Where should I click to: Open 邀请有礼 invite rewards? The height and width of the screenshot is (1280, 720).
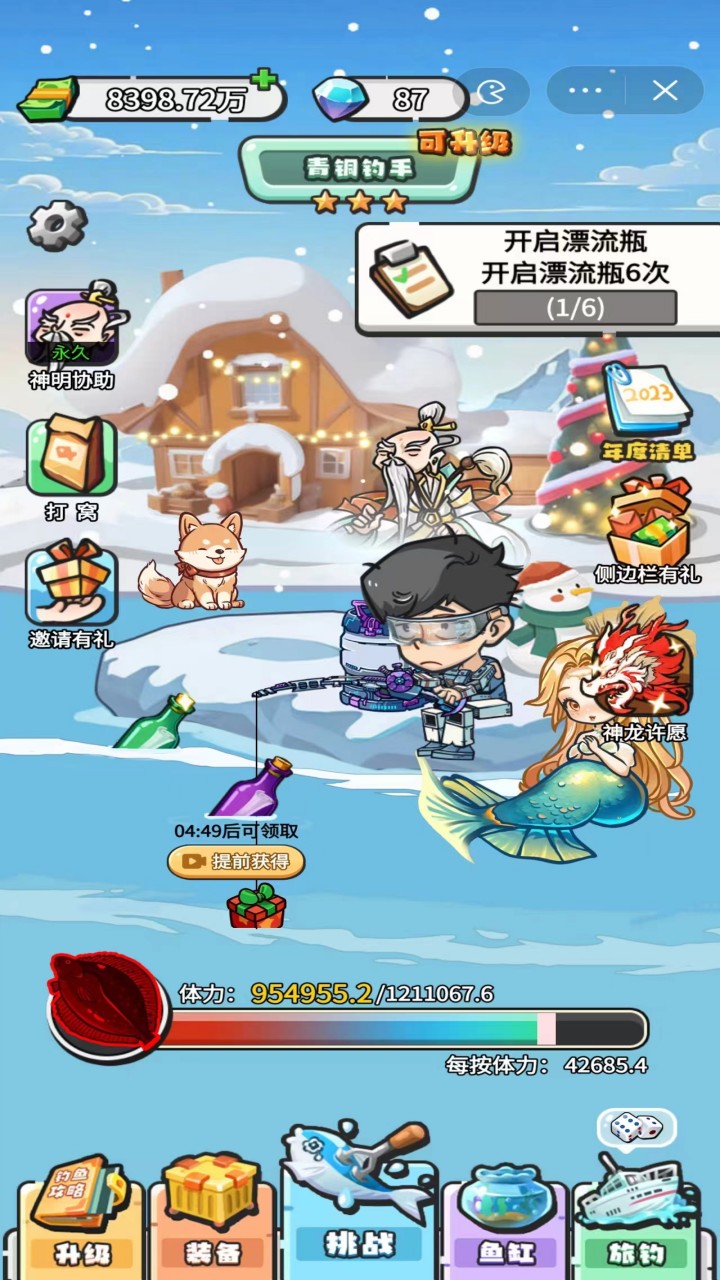point(71,588)
